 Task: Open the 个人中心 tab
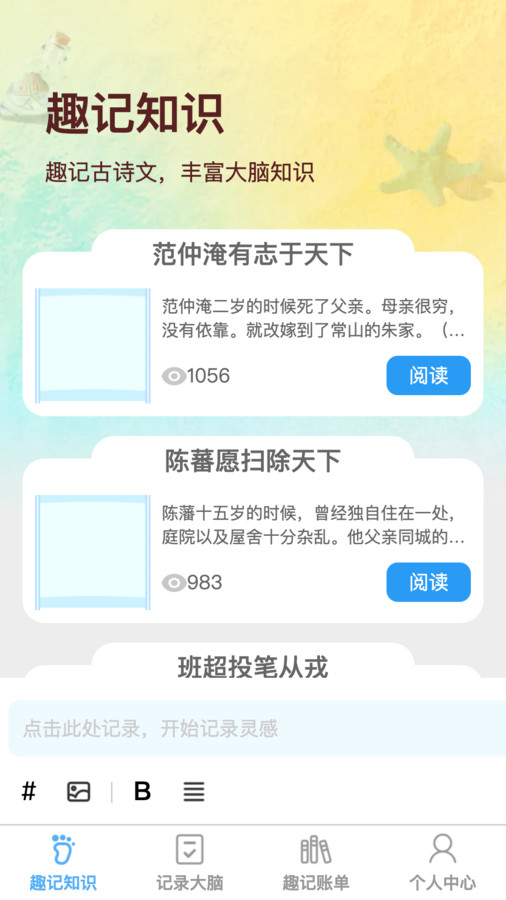point(442,863)
